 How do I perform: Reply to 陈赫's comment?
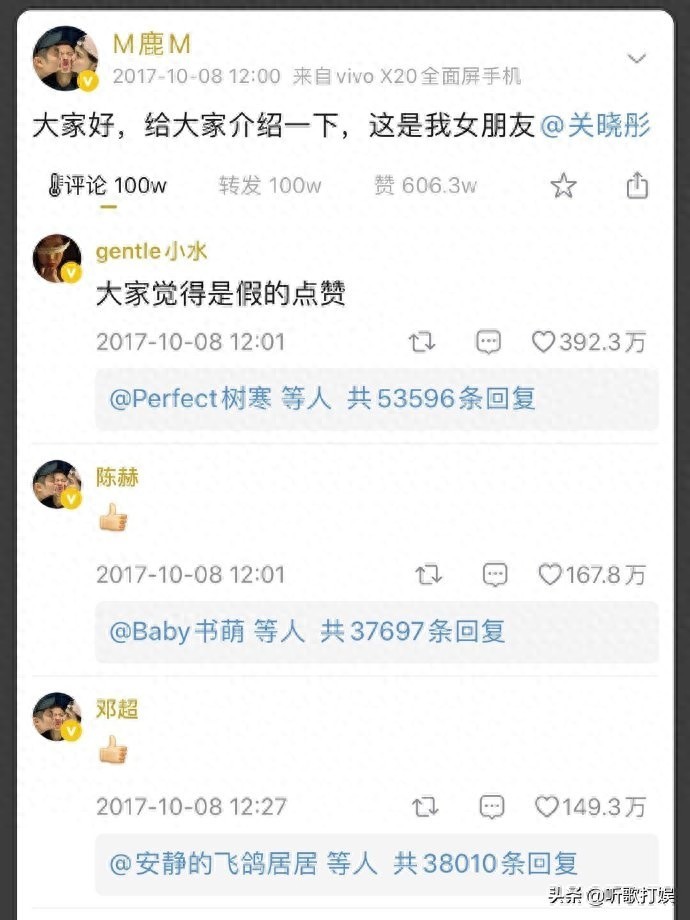pyautogui.click(x=494, y=574)
